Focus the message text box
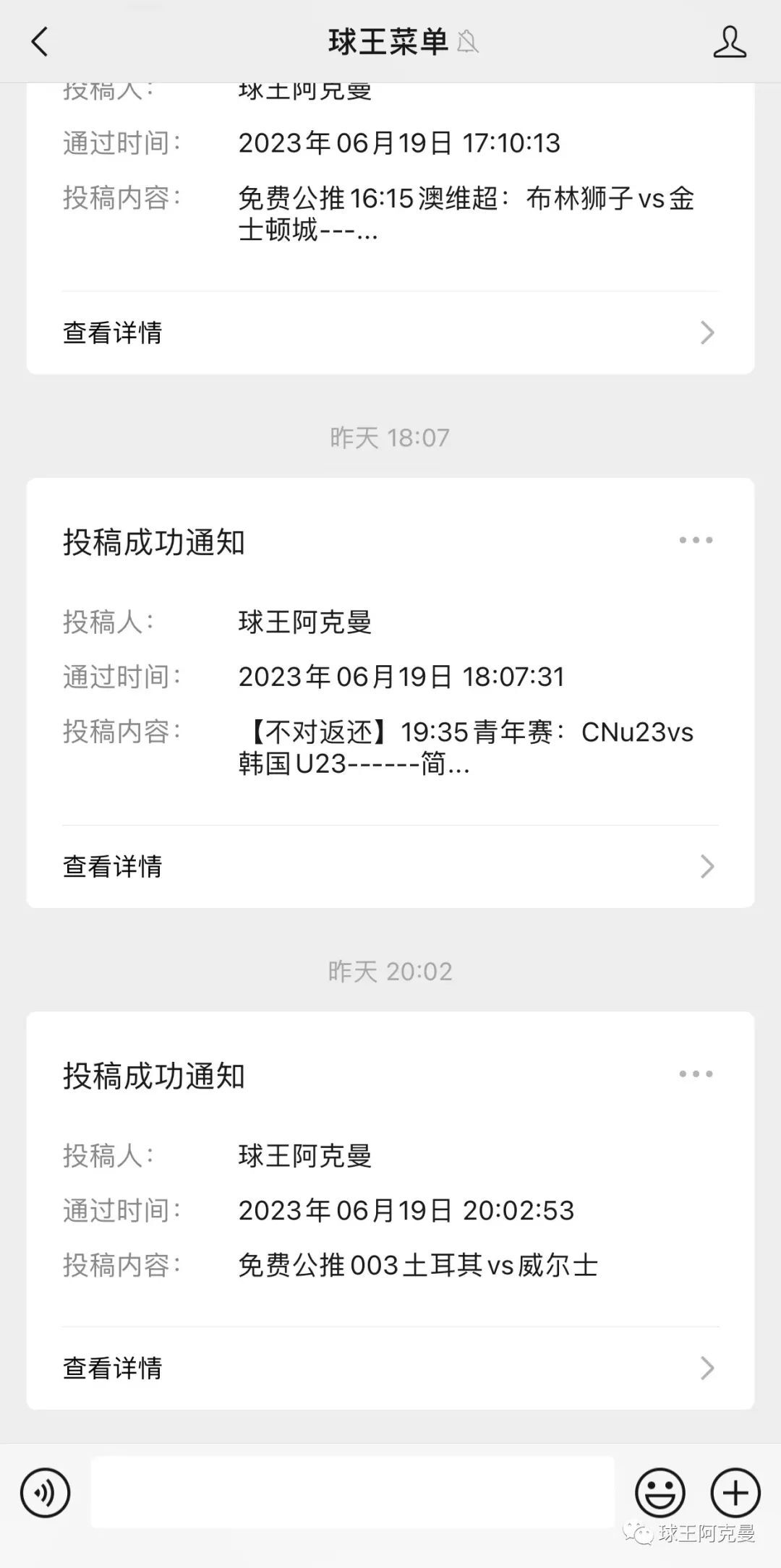Screen dimensions: 781x1568 [x=352, y=1492]
